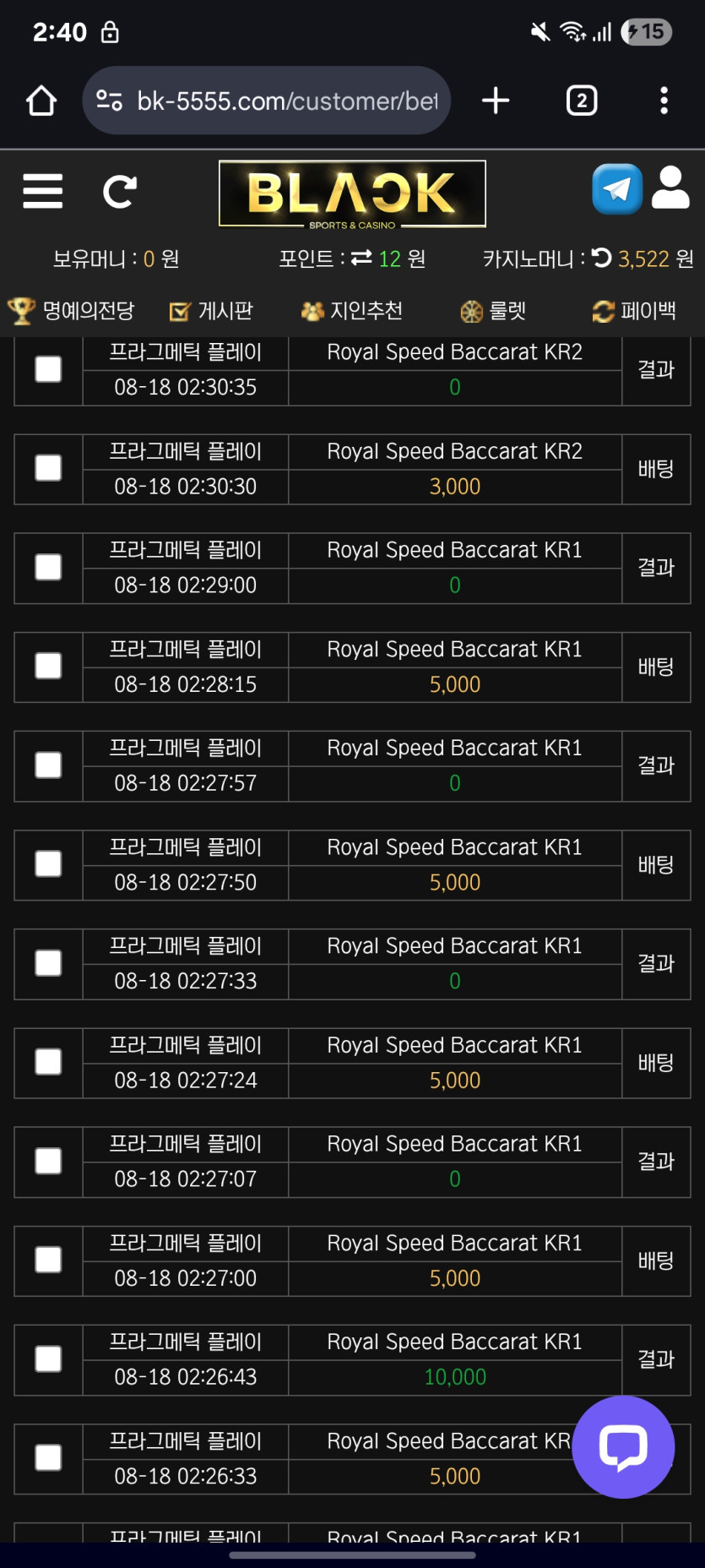Select the 02:28:15 bet row checkbox
This screenshot has height=1568, width=705.
(x=48, y=666)
